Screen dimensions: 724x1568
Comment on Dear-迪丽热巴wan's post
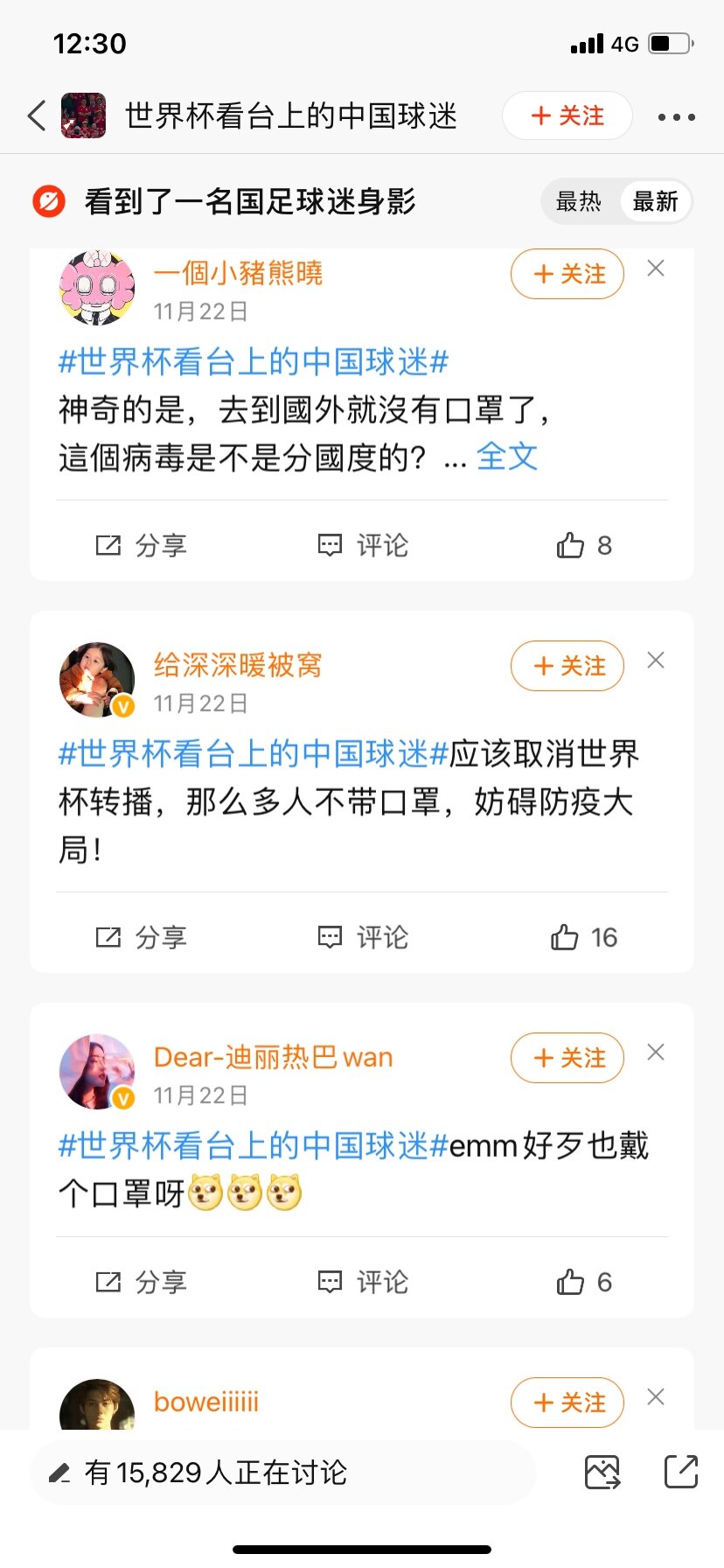pyautogui.click(x=362, y=1282)
